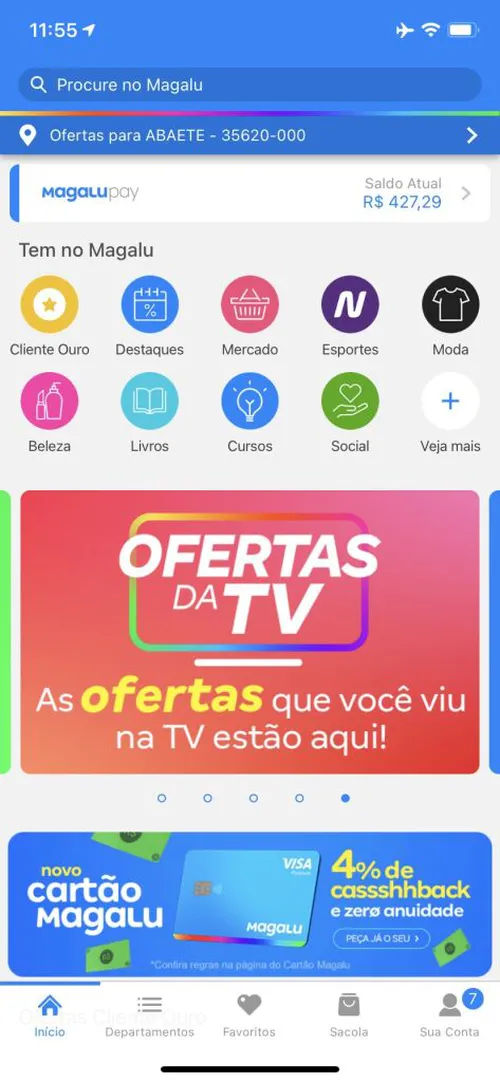Open MagaluPay balance card
The image size is (500, 1082).
pyautogui.click(x=250, y=193)
